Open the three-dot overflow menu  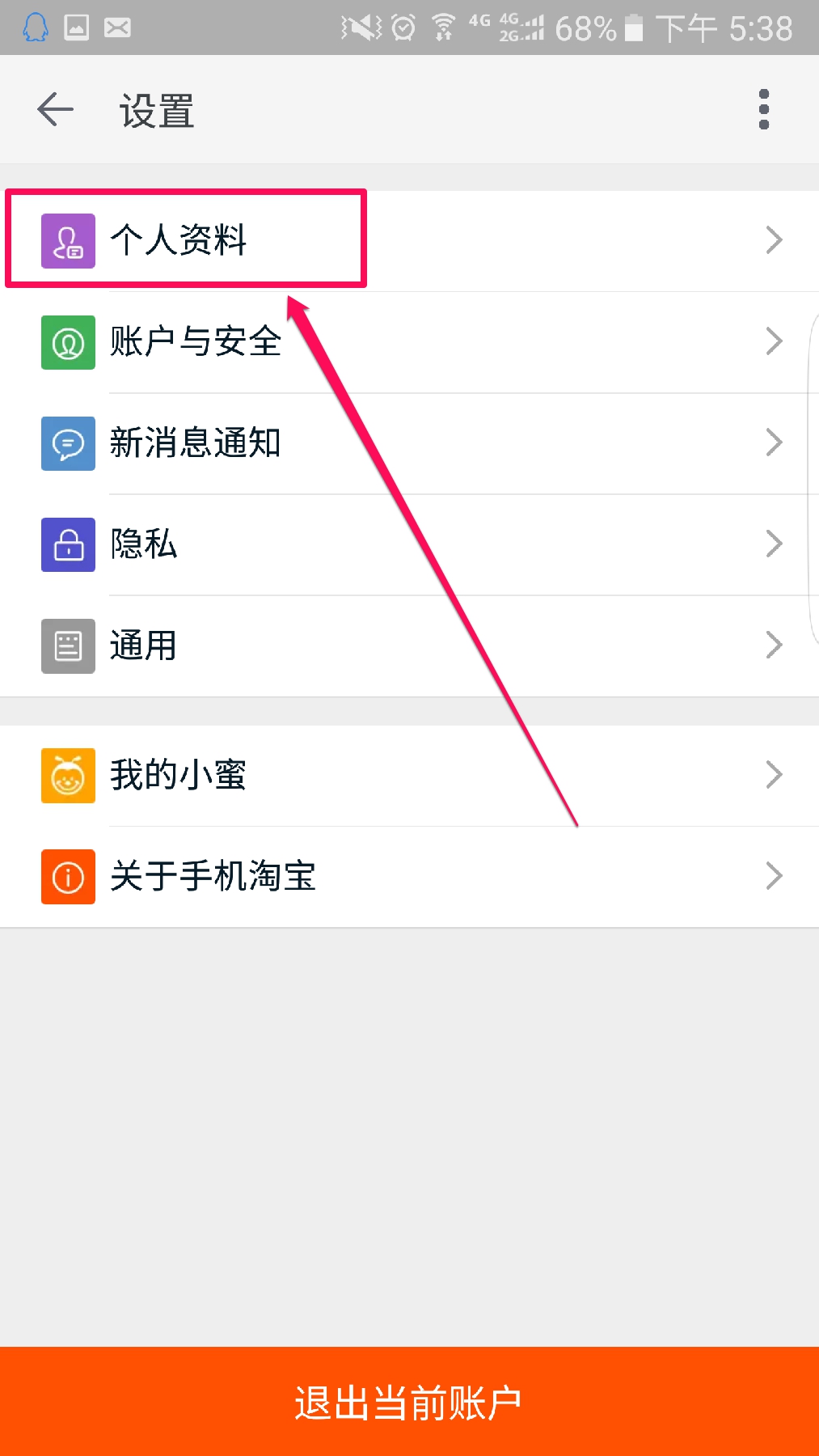pyautogui.click(x=763, y=110)
